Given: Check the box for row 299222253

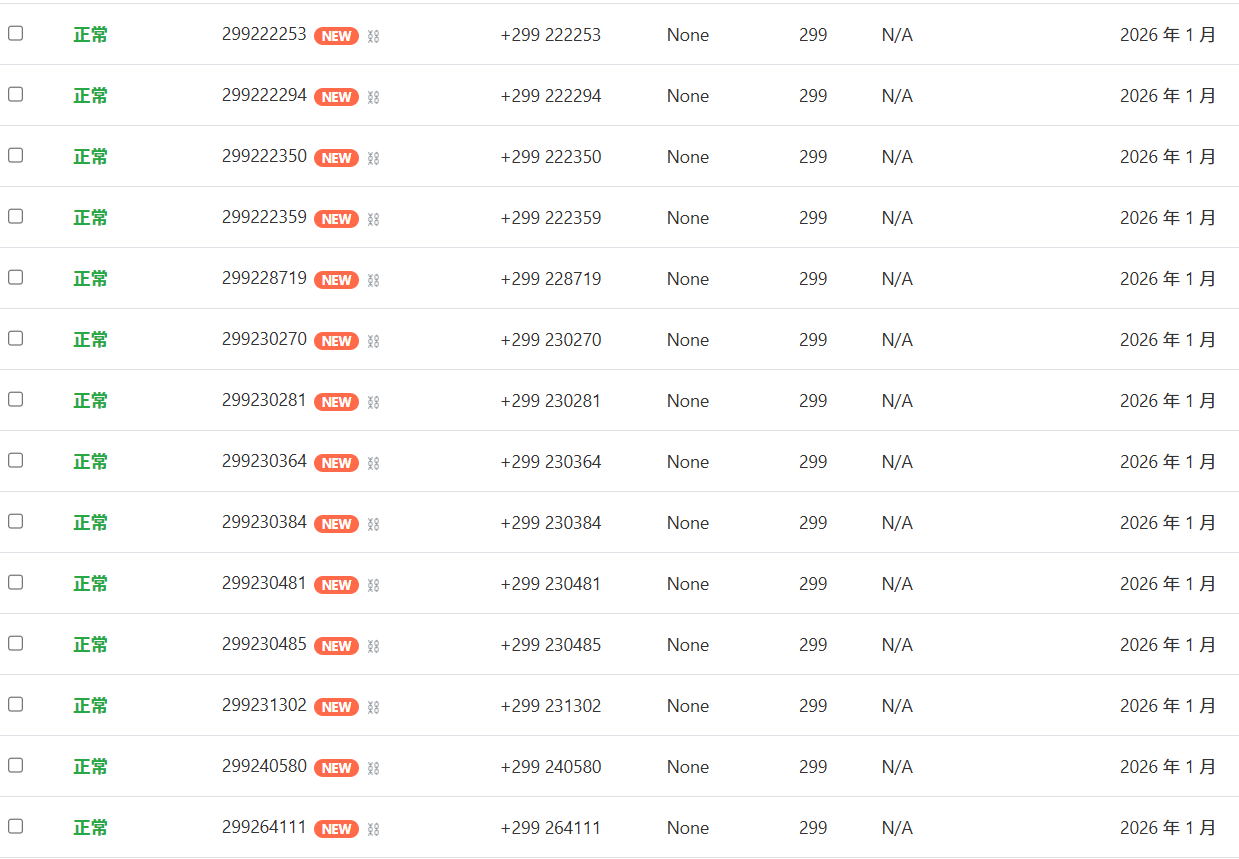Looking at the screenshot, I should click(x=15, y=33).
